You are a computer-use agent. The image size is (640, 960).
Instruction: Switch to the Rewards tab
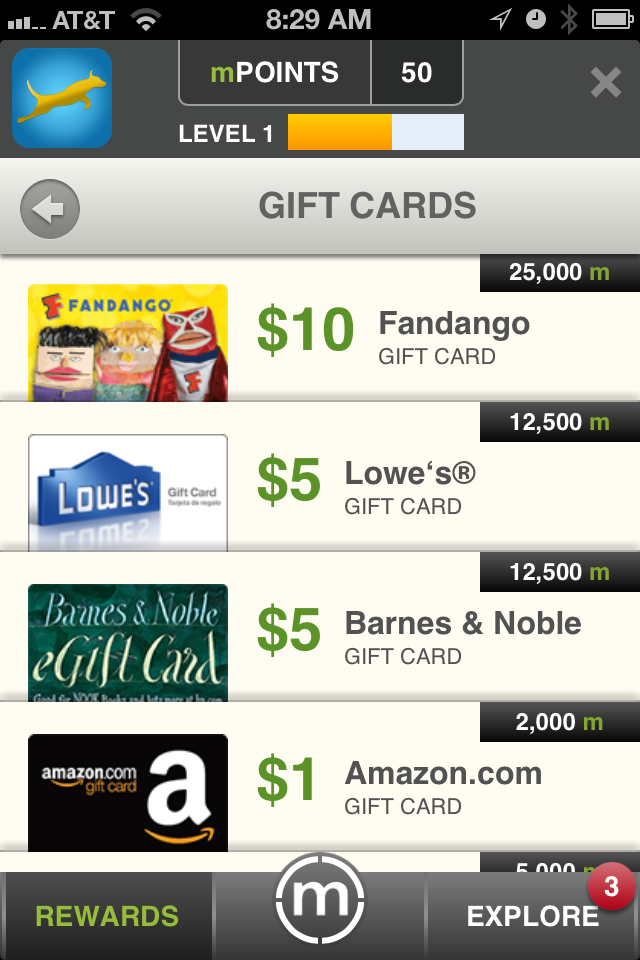coord(107,915)
